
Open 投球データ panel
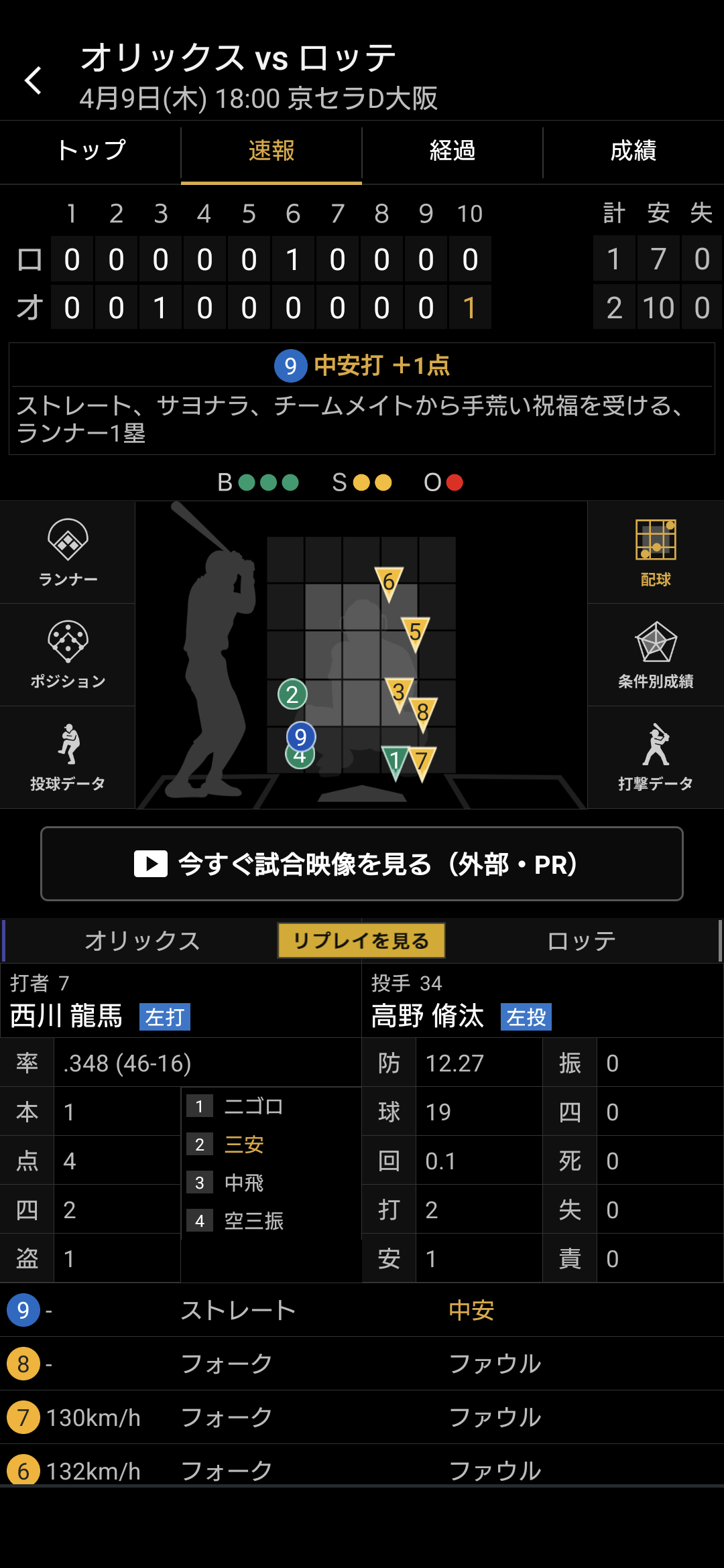point(68,757)
